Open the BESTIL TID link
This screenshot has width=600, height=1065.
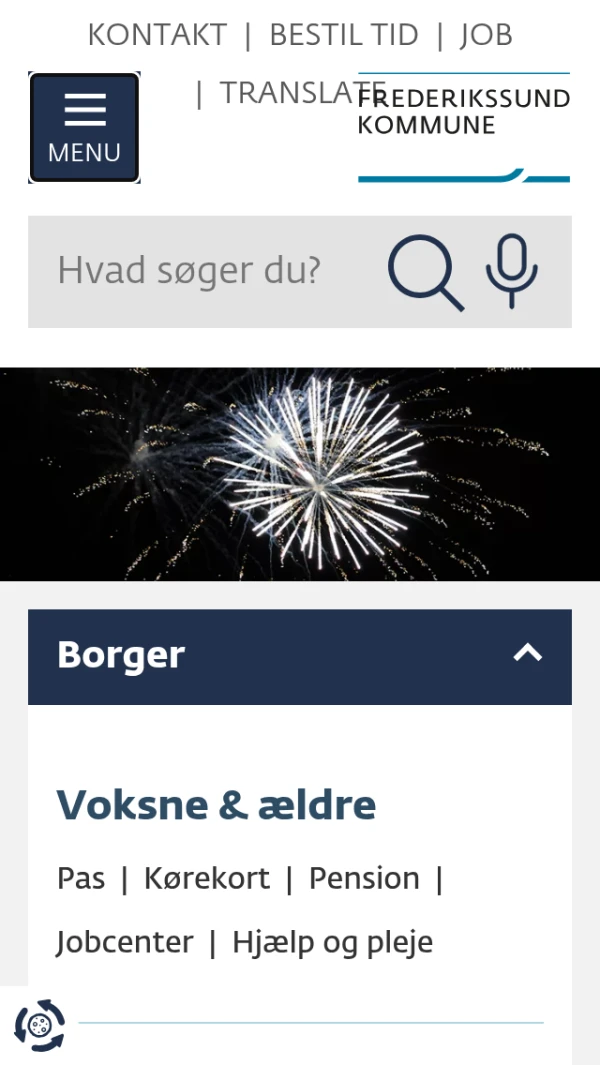(x=343, y=35)
